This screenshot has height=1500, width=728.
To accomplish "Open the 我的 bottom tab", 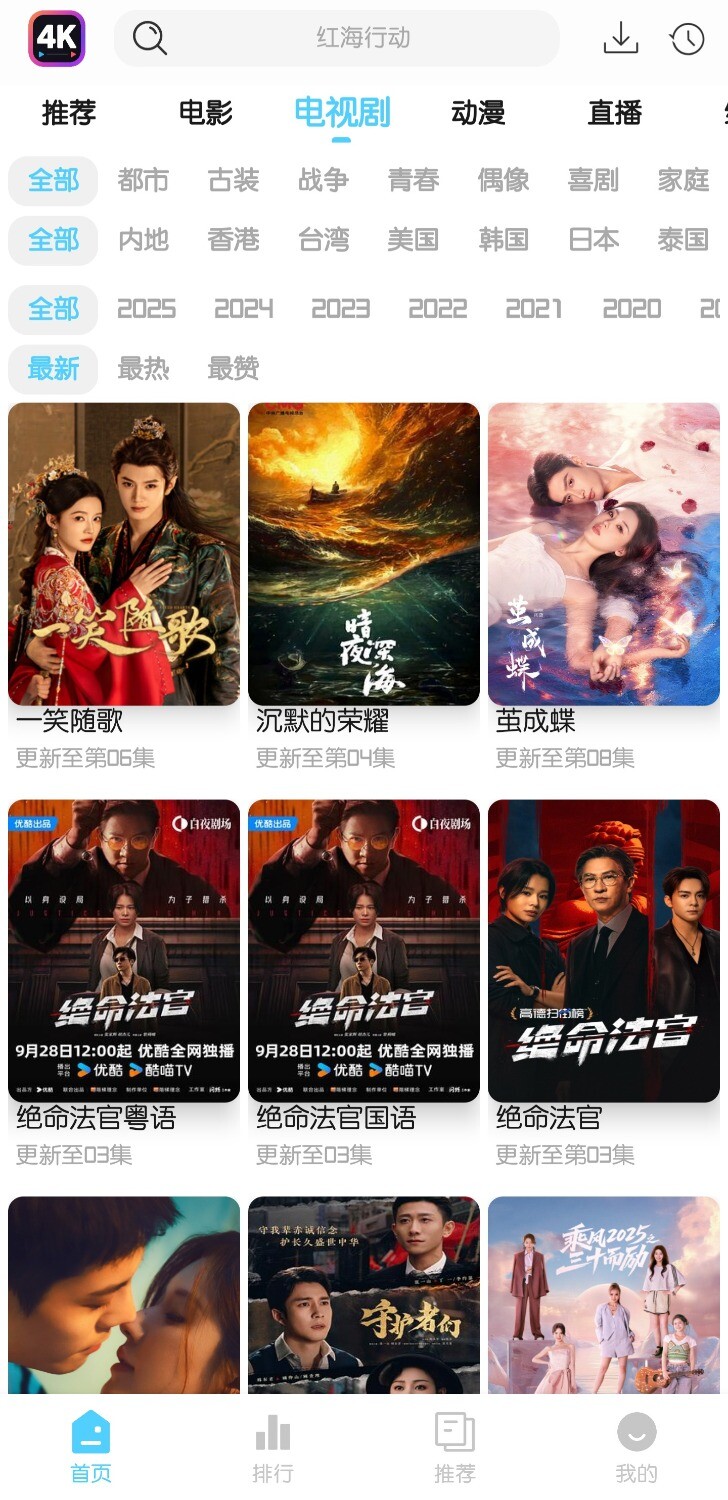I will pos(636,1447).
